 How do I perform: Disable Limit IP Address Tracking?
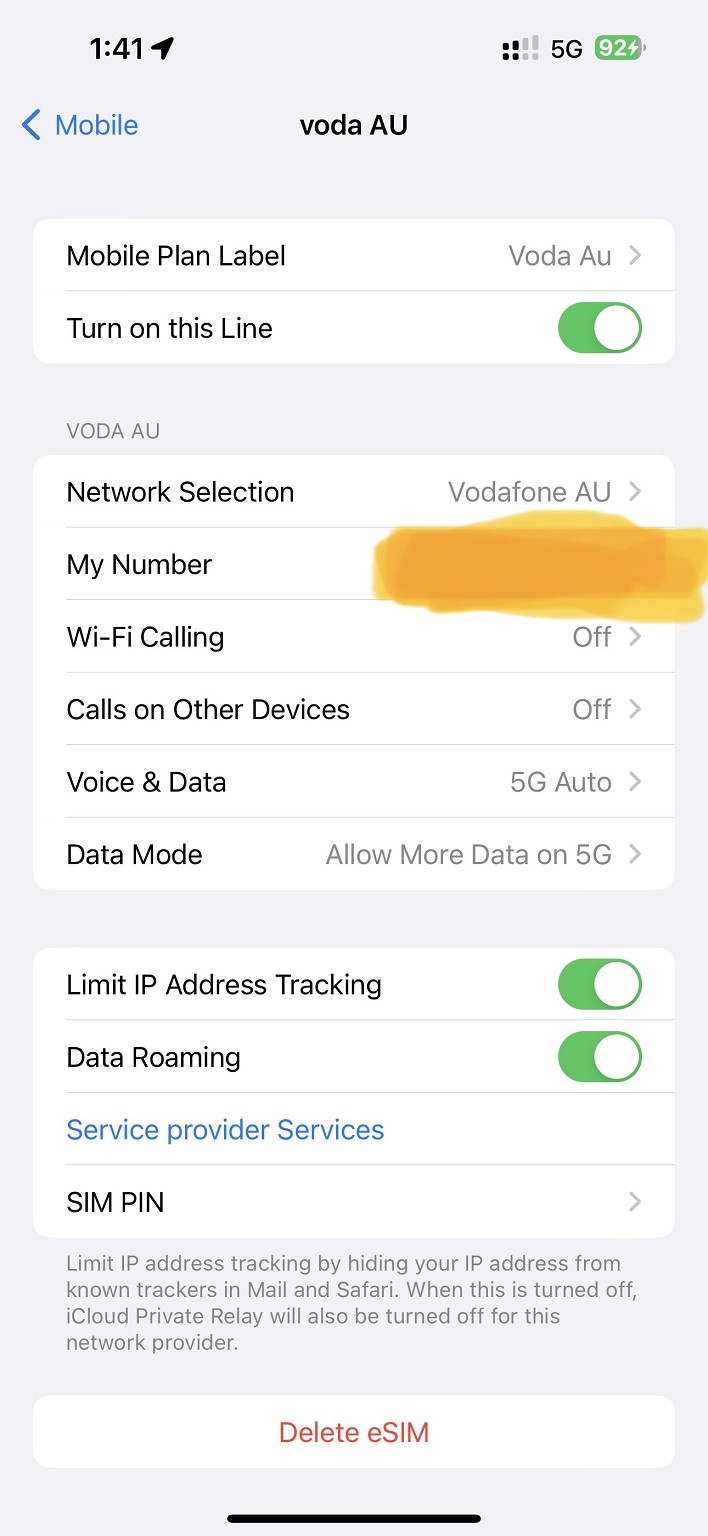pyautogui.click(x=599, y=985)
